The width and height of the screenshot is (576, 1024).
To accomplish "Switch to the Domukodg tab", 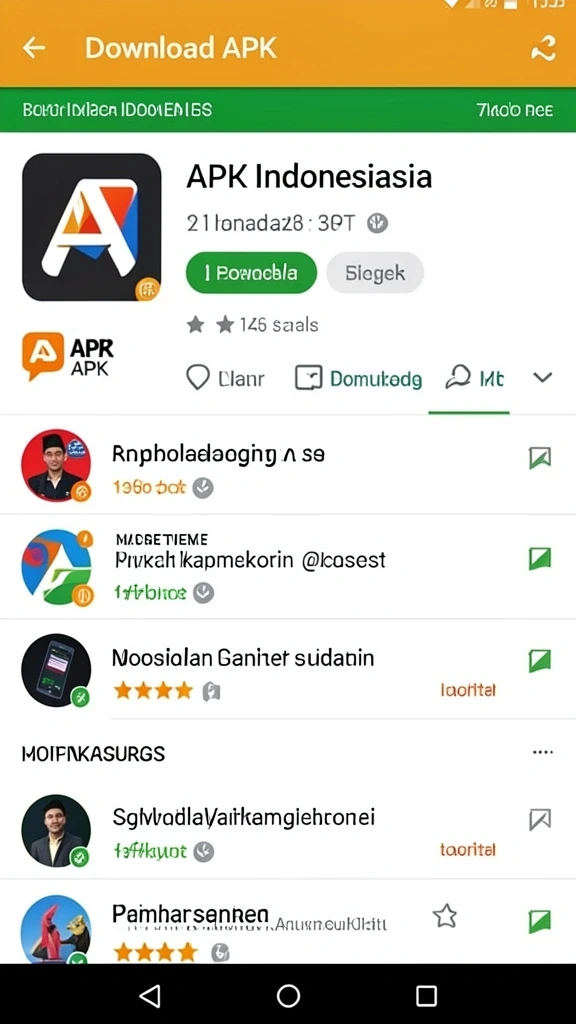I will pos(358,378).
